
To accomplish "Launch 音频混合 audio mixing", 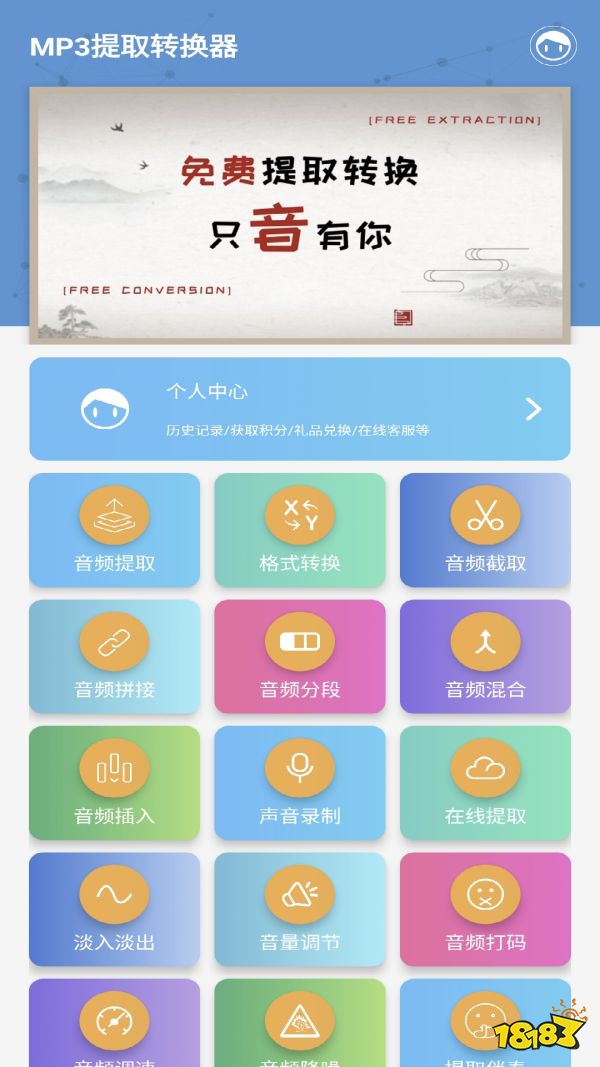I will click(x=485, y=656).
